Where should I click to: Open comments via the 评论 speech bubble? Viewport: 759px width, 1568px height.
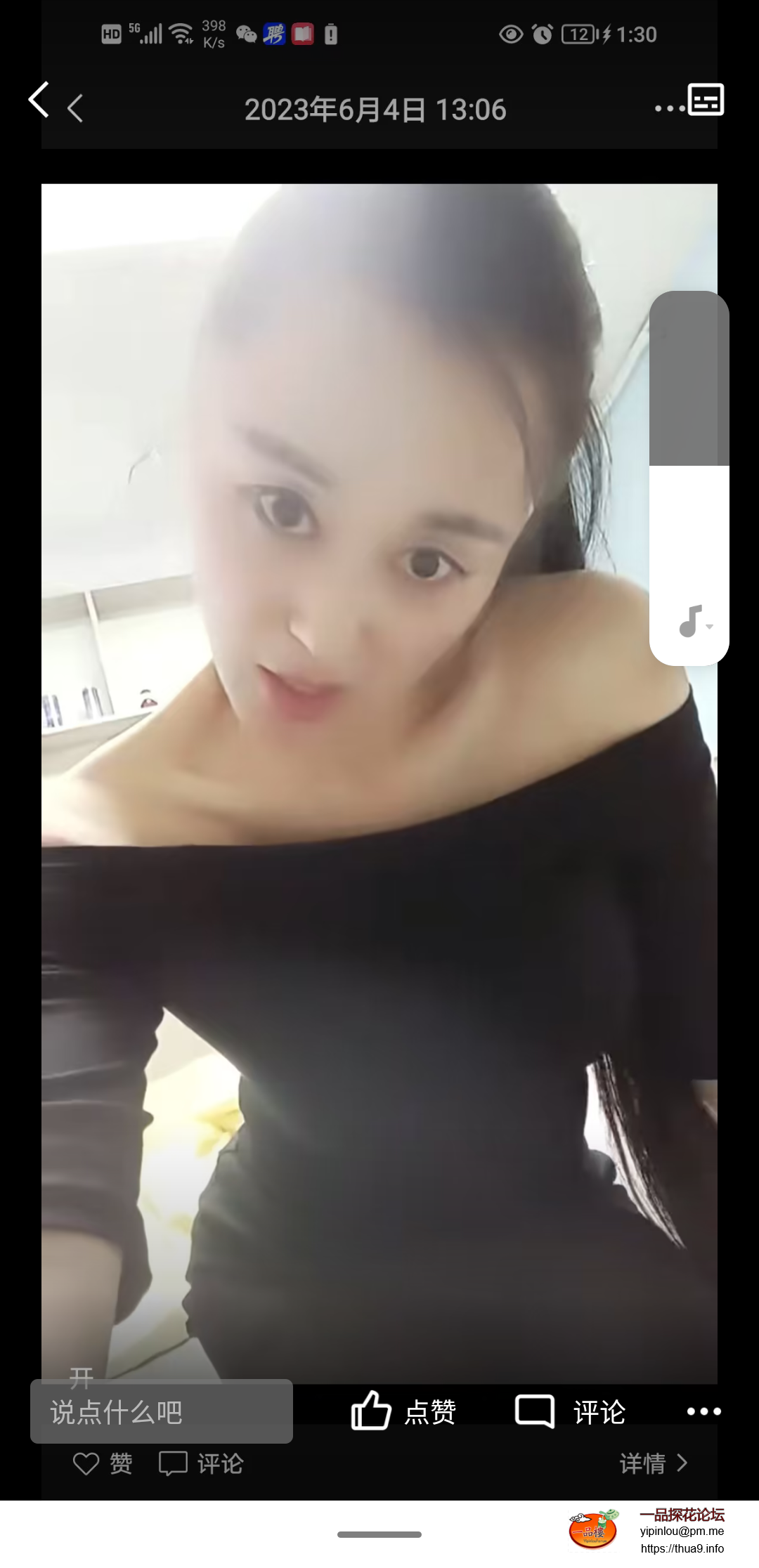(x=570, y=1411)
